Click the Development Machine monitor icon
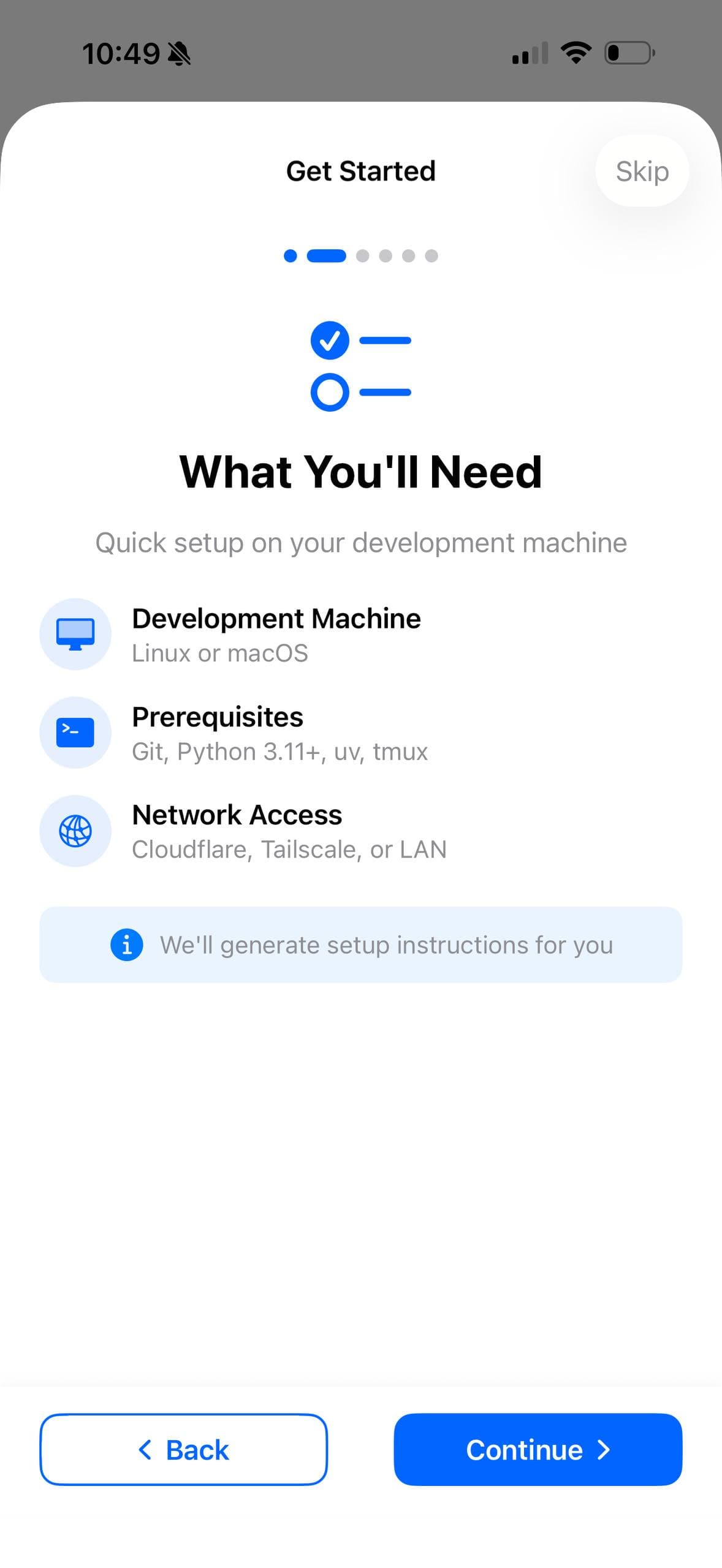Image resolution: width=722 pixels, height=1568 pixels. (75, 635)
